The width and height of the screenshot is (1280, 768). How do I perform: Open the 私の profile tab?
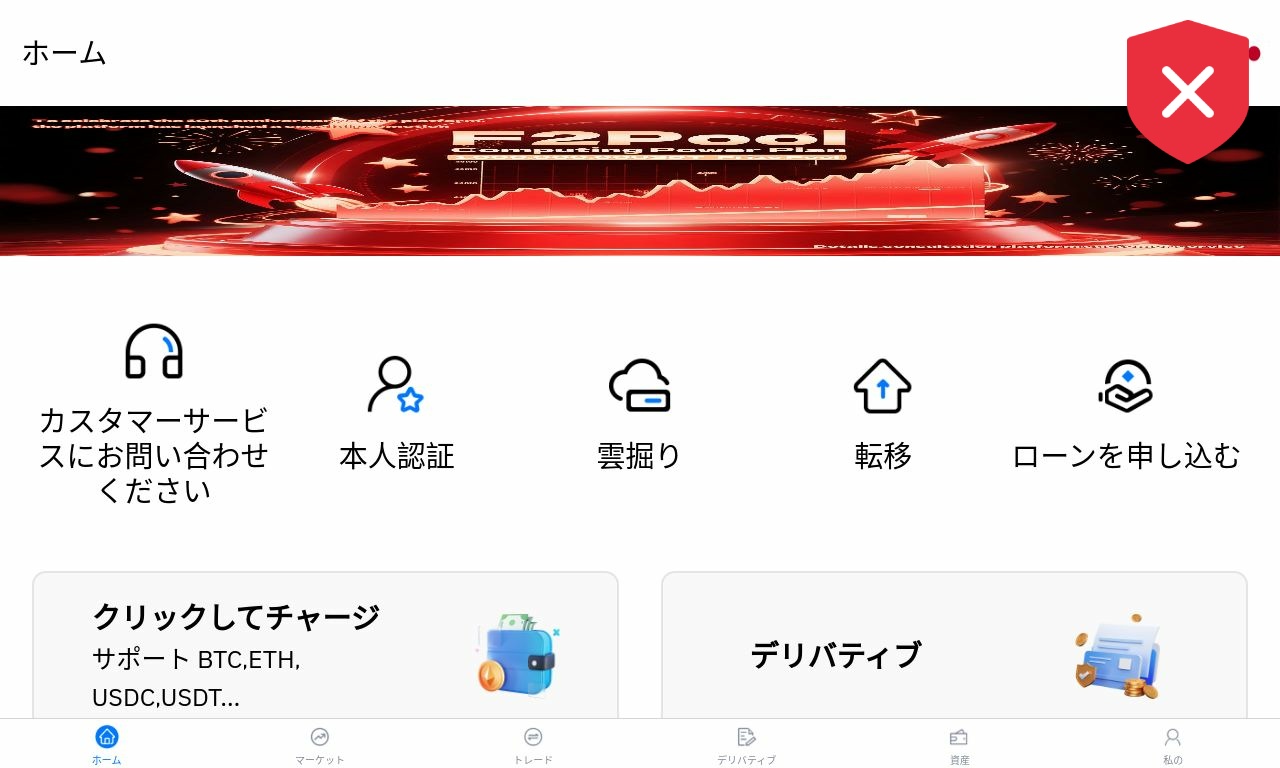coord(1173,745)
